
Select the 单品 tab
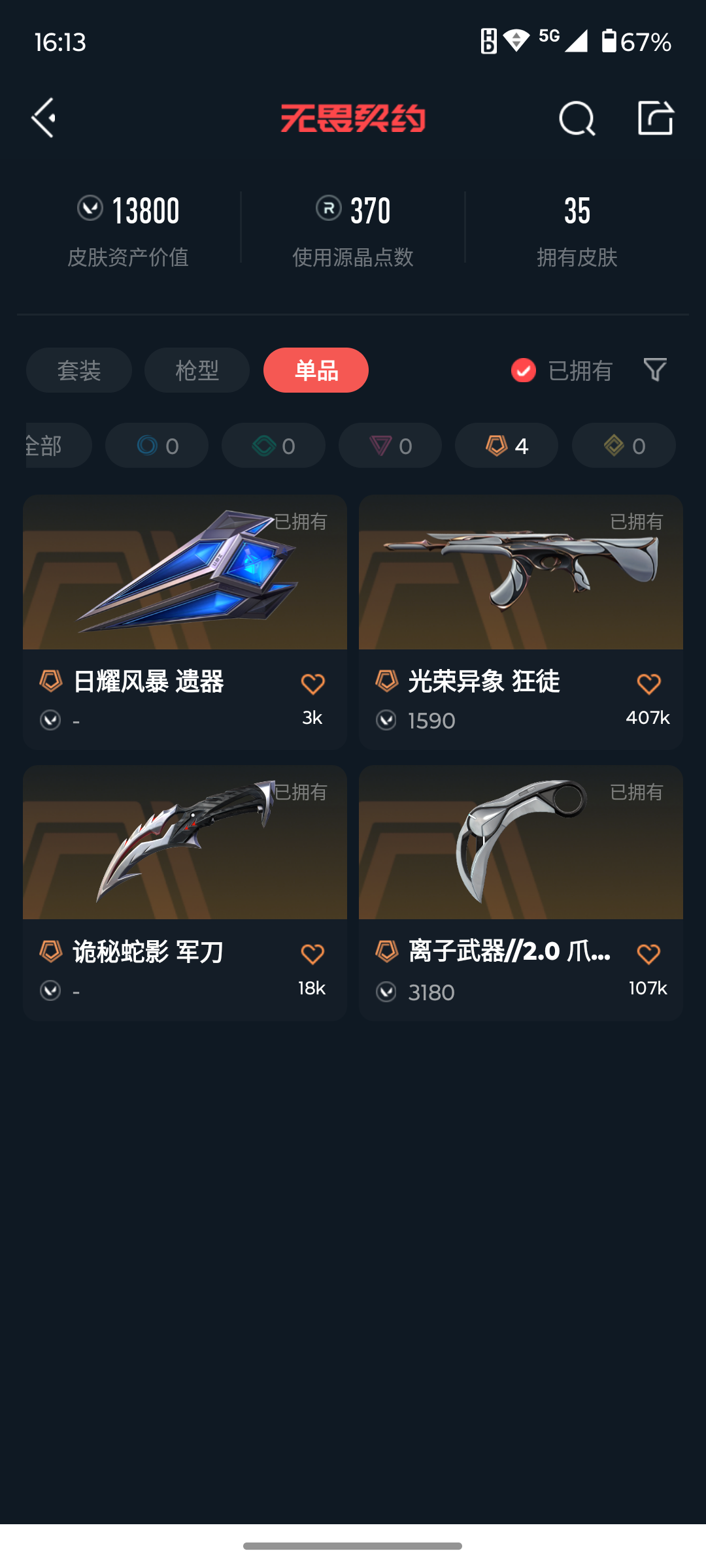(316, 370)
